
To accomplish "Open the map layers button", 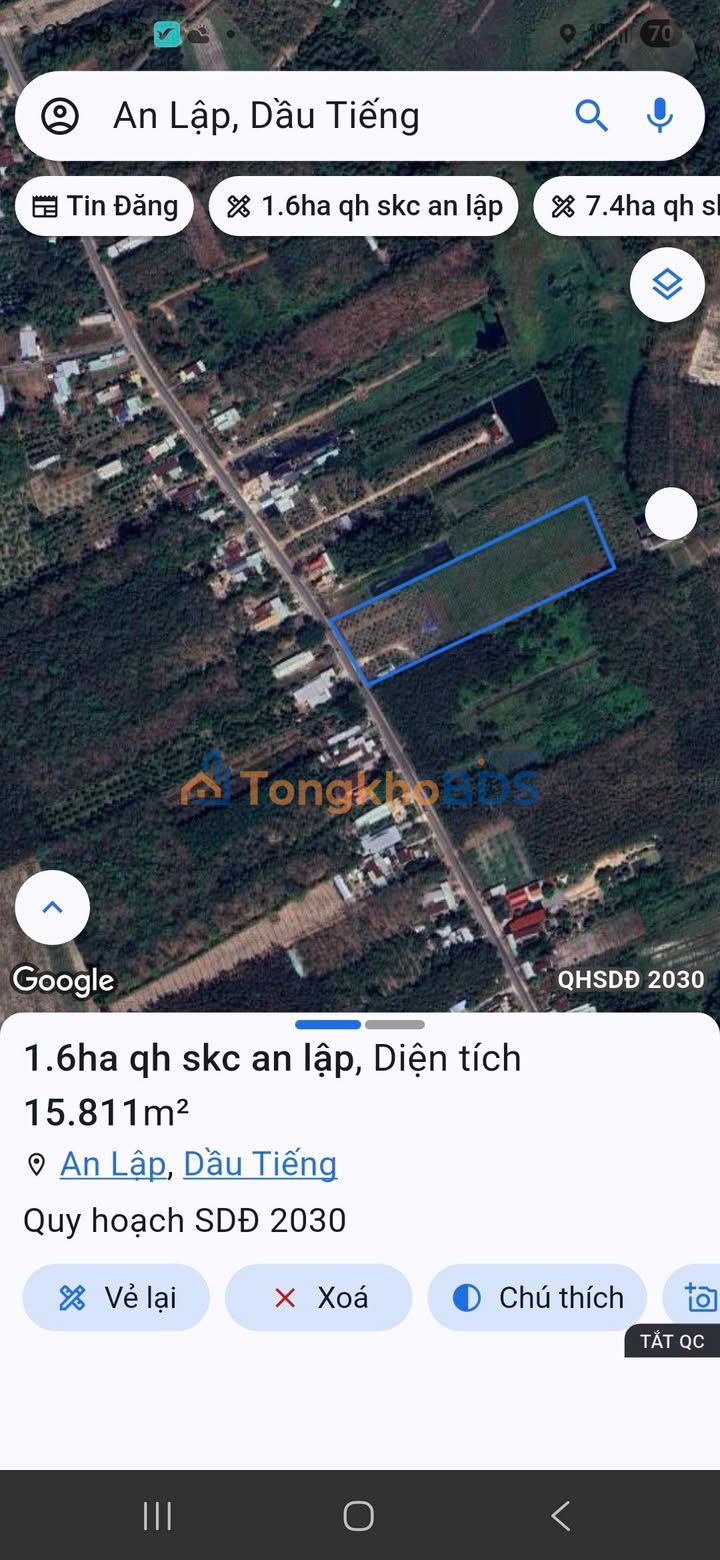I will (x=667, y=285).
